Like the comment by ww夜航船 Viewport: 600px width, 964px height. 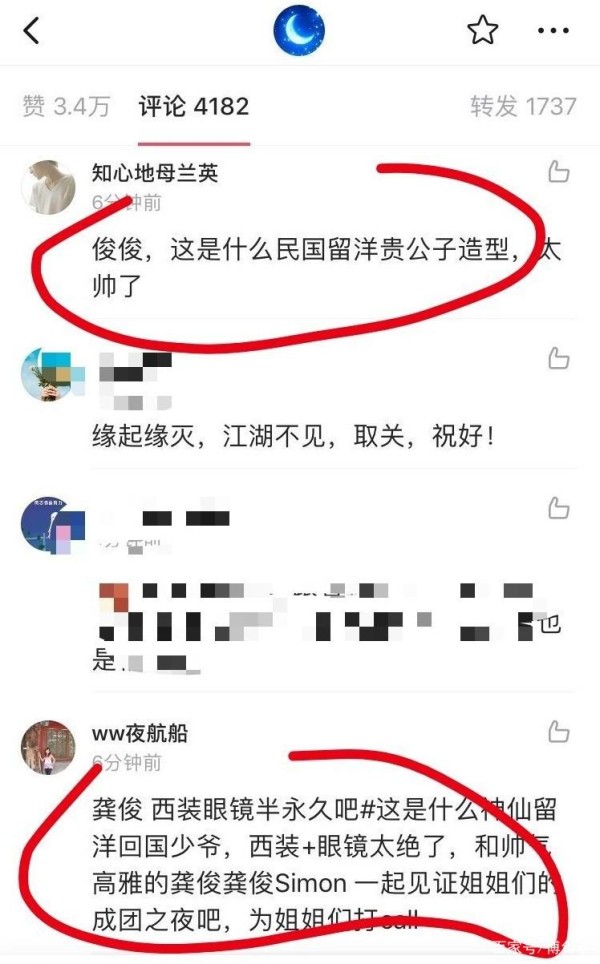(x=558, y=733)
